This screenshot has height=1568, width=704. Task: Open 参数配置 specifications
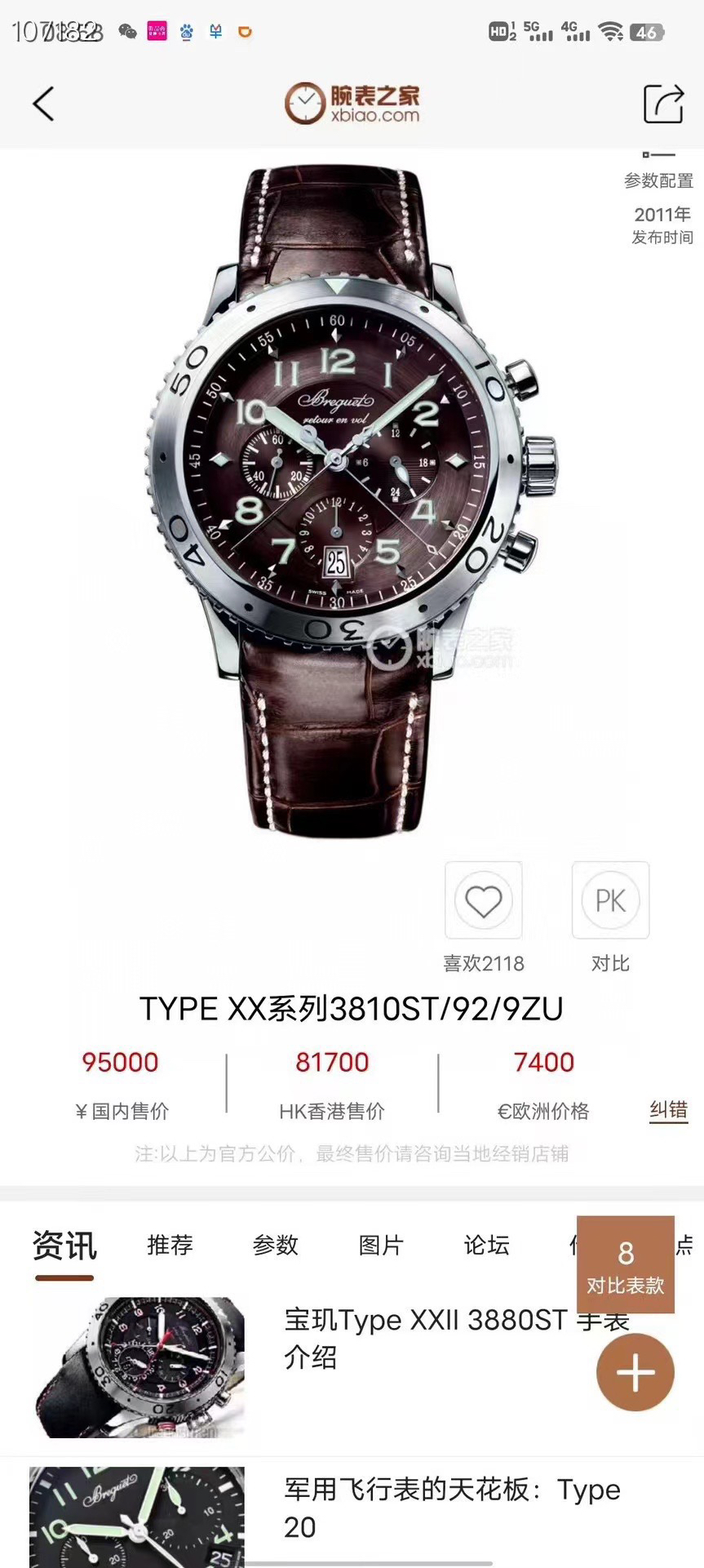click(x=658, y=173)
